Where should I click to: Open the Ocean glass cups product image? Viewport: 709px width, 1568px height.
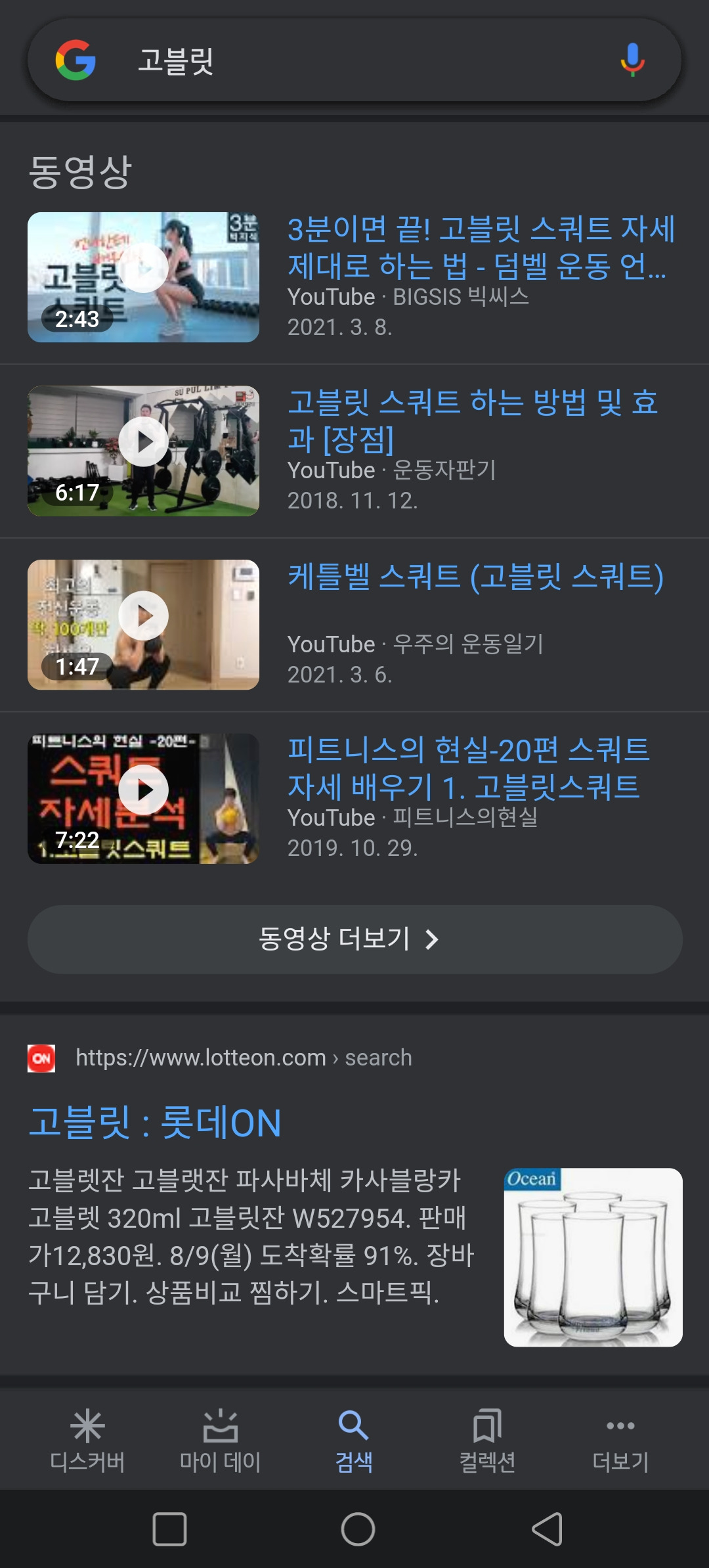593,1257
